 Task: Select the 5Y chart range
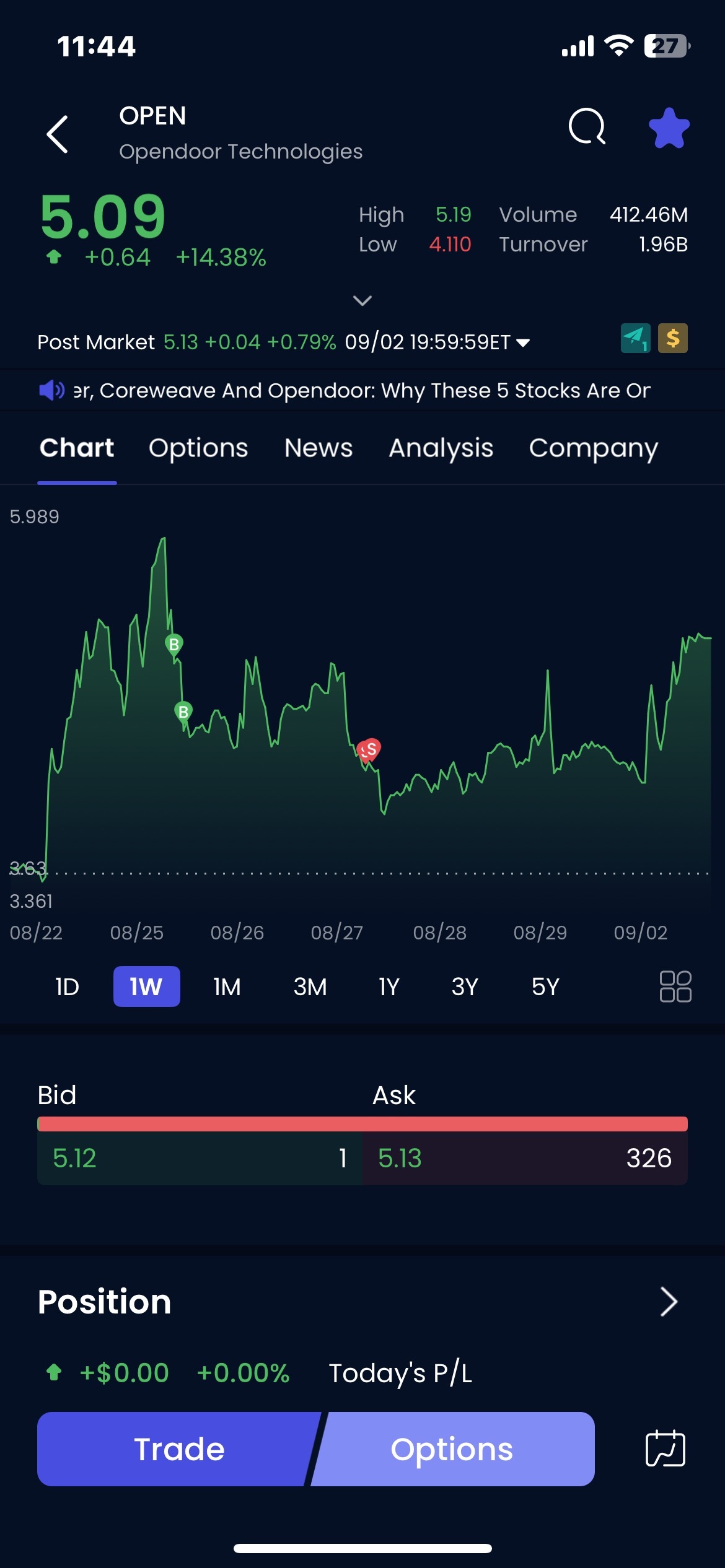tap(545, 987)
